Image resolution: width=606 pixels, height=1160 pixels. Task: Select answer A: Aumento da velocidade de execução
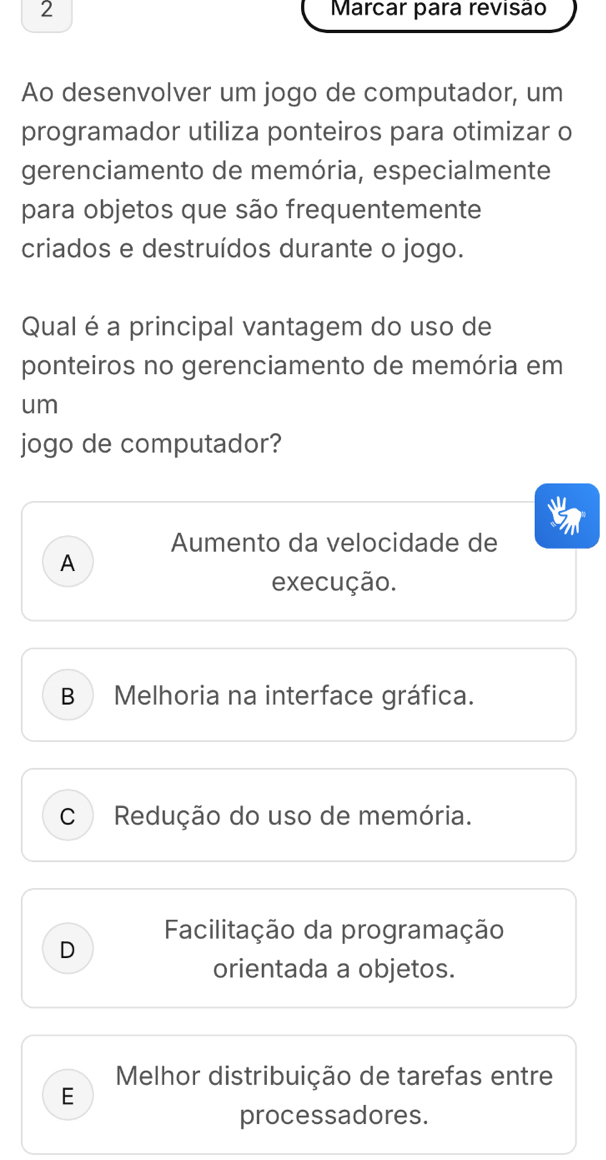pyautogui.click(x=298, y=562)
